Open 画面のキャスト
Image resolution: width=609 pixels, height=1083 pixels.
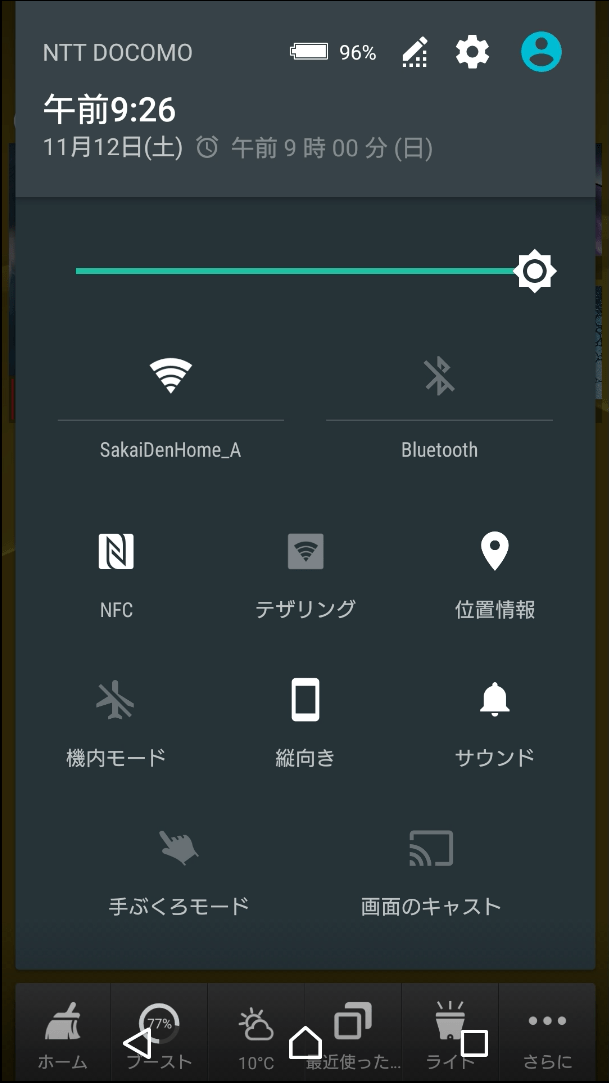431,849
